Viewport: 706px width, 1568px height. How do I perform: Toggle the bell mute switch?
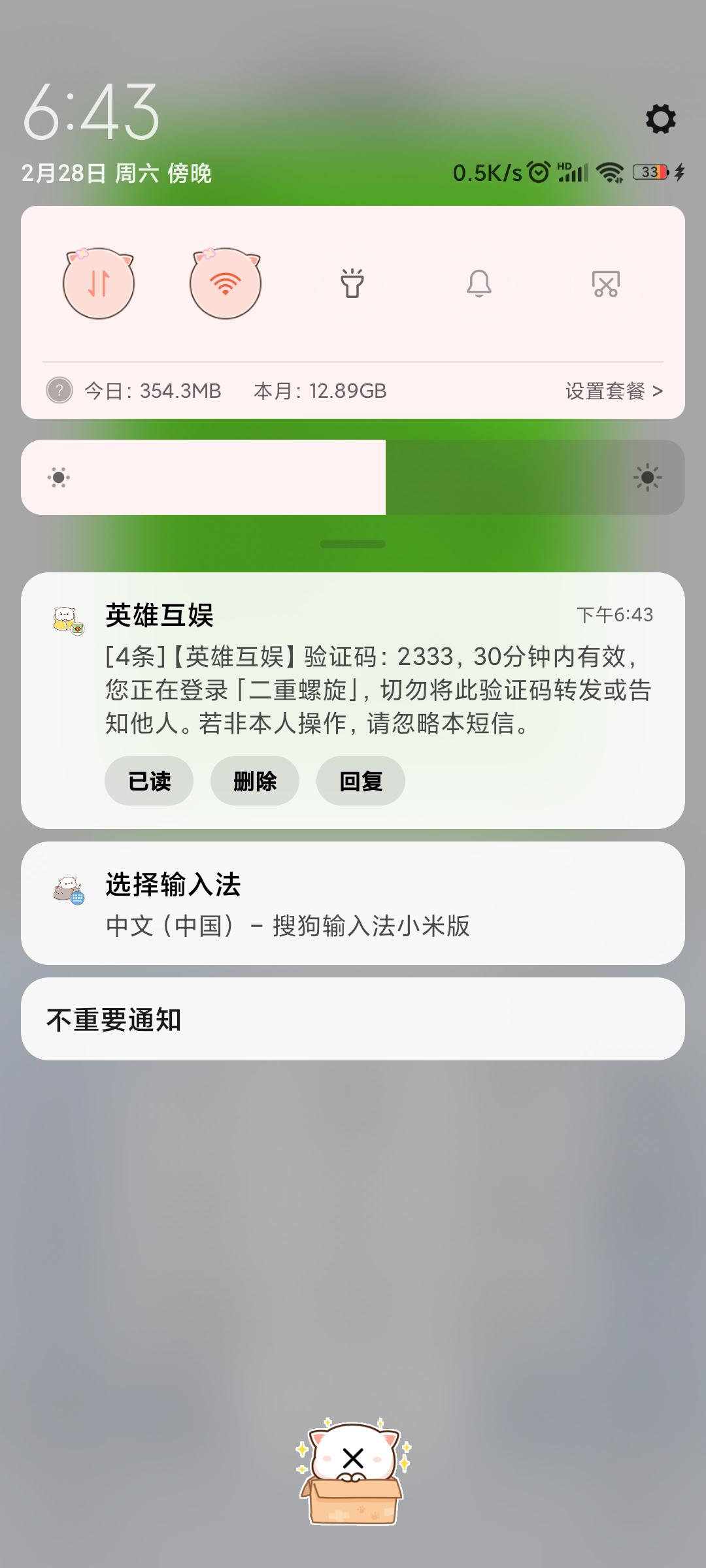click(479, 284)
